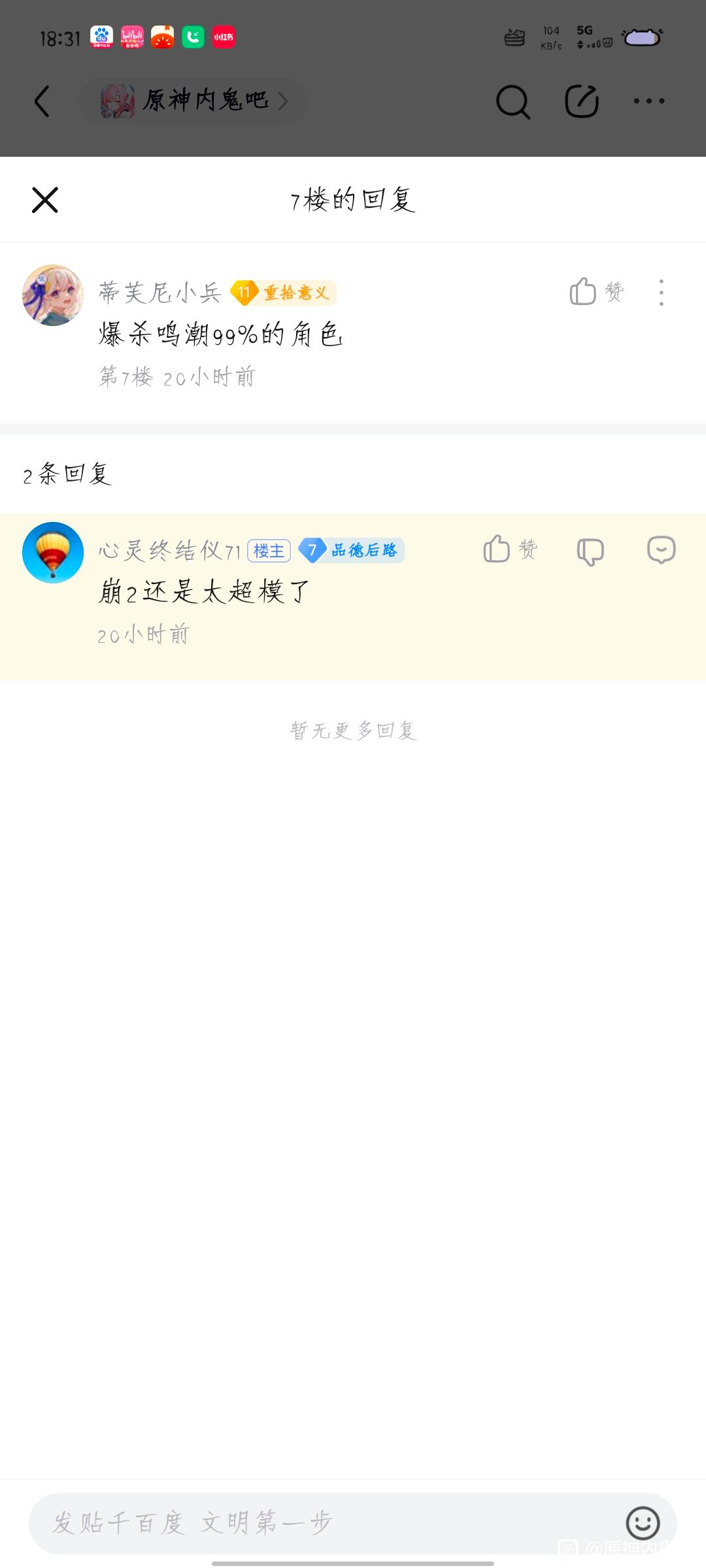The image size is (706, 1568).
Task: Open the 原神内鬼吧 forum page
Action: (x=193, y=101)
